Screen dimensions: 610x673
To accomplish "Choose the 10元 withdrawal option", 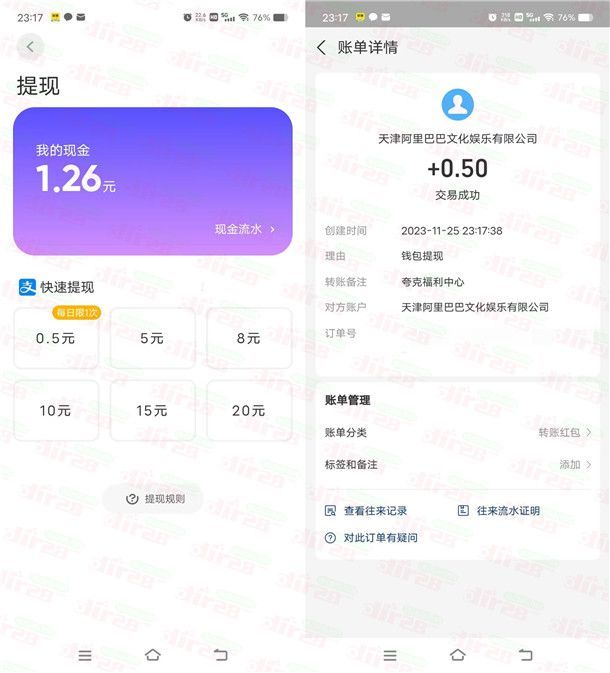I will pos(56,410).
